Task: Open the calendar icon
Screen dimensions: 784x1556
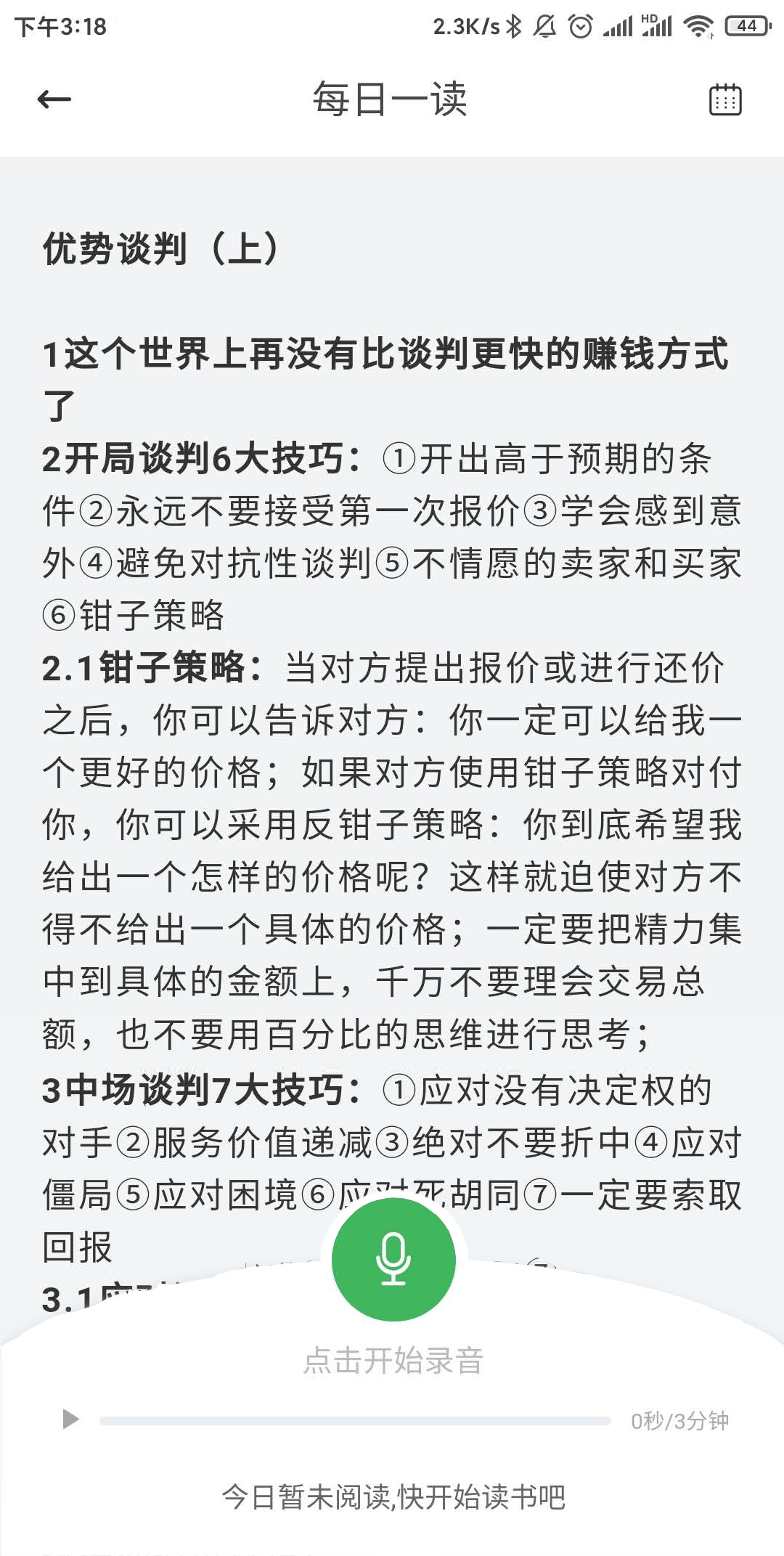Action: point(724,99)
